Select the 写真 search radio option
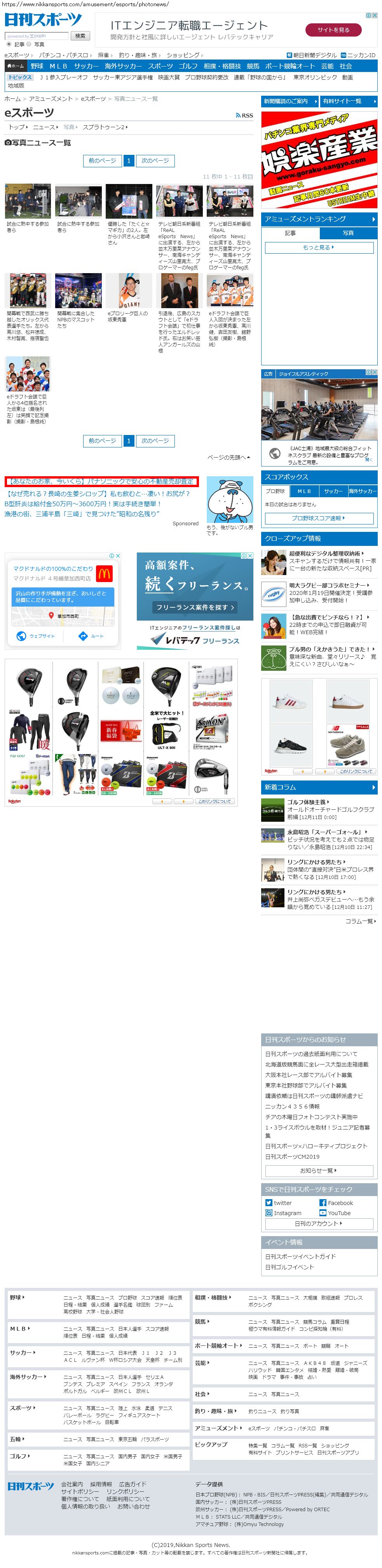 coord(29,44)
